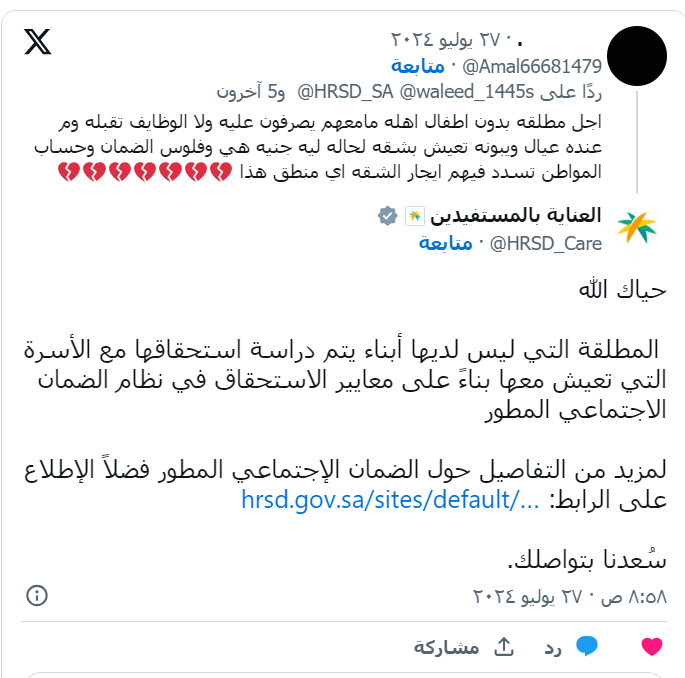Follow @Amal66681479 via متابعة link
685x678 pixels.
(x=418, y=66)
